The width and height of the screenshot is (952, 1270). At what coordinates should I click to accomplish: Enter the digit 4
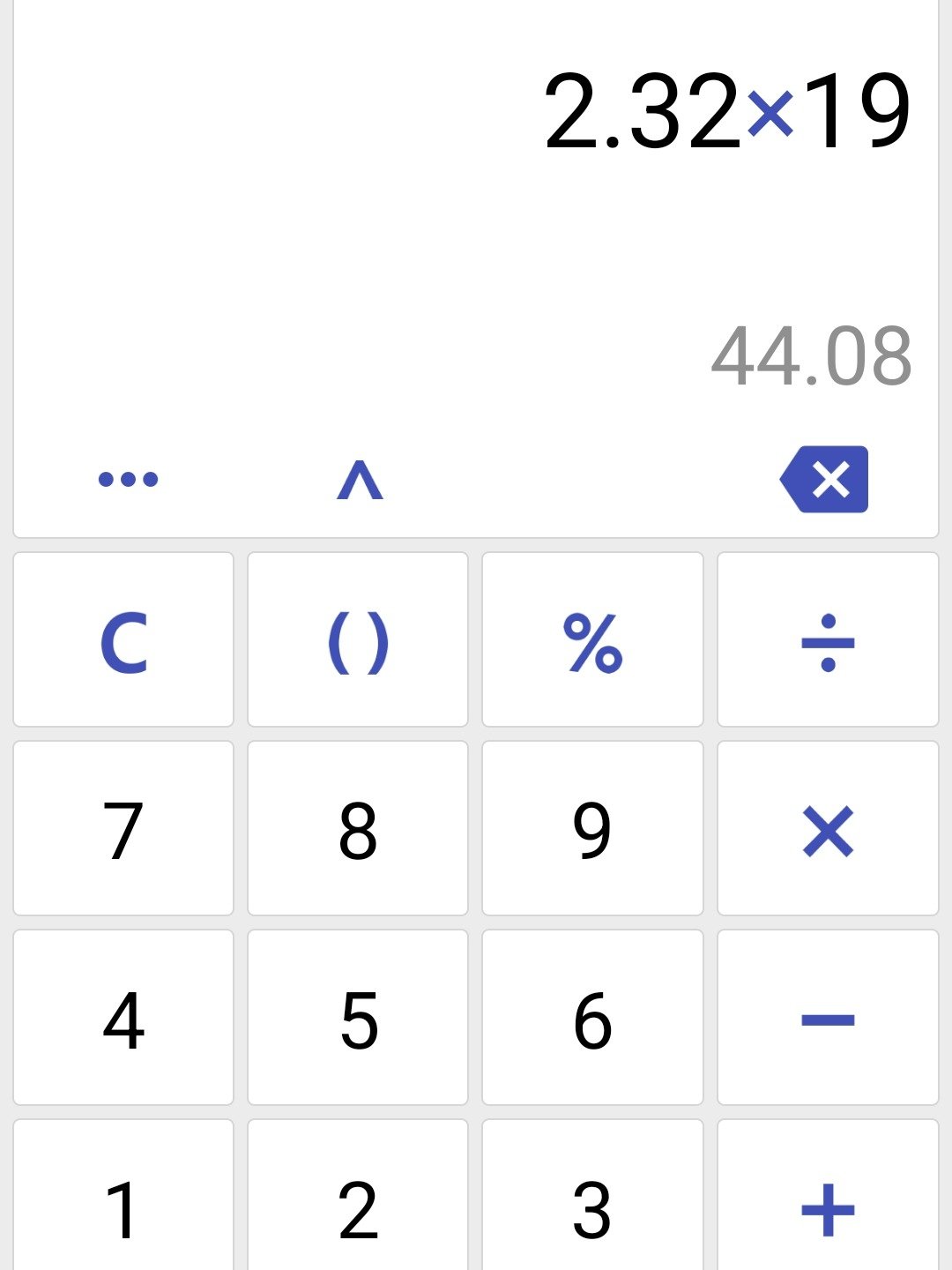click(x=123, y=1018)
